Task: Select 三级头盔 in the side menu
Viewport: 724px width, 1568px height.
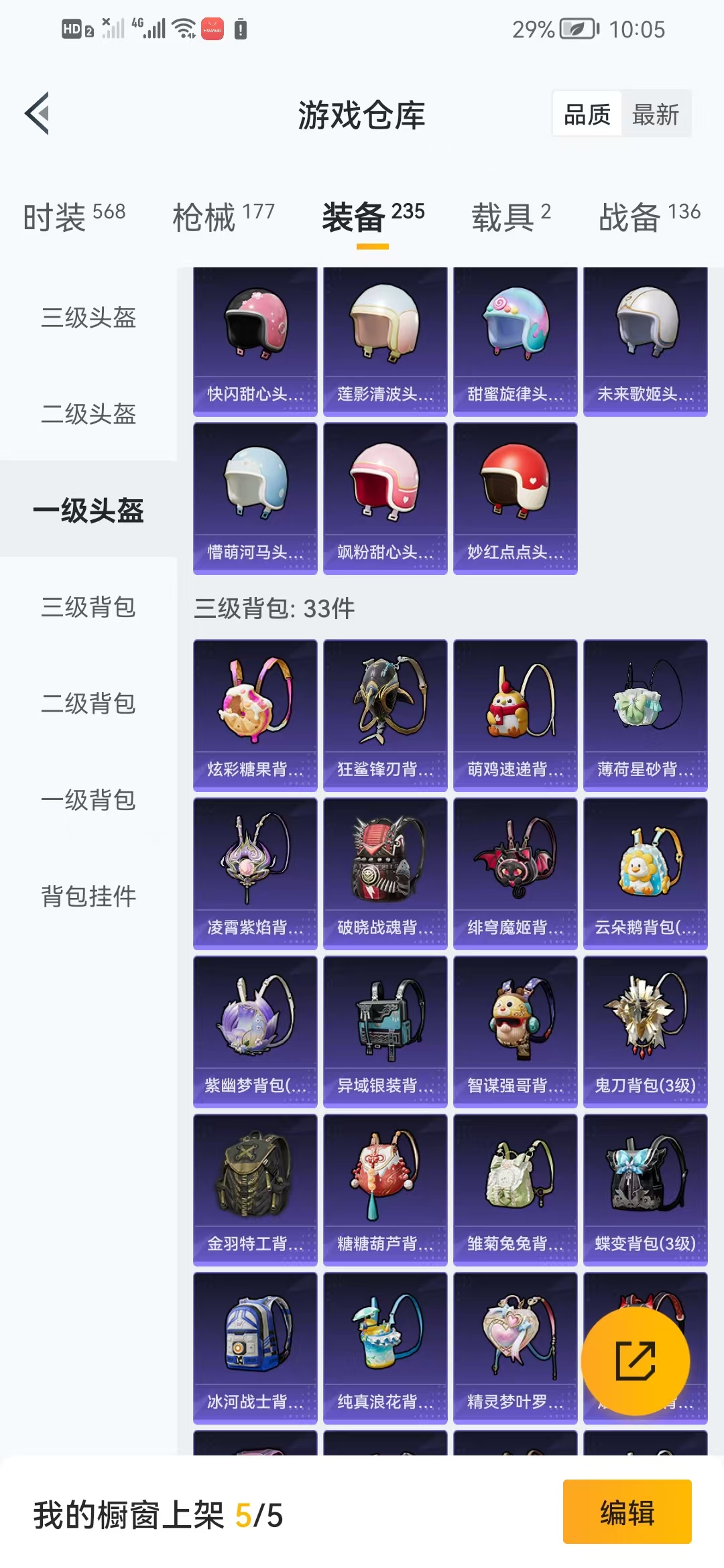Action: point(88,317)
